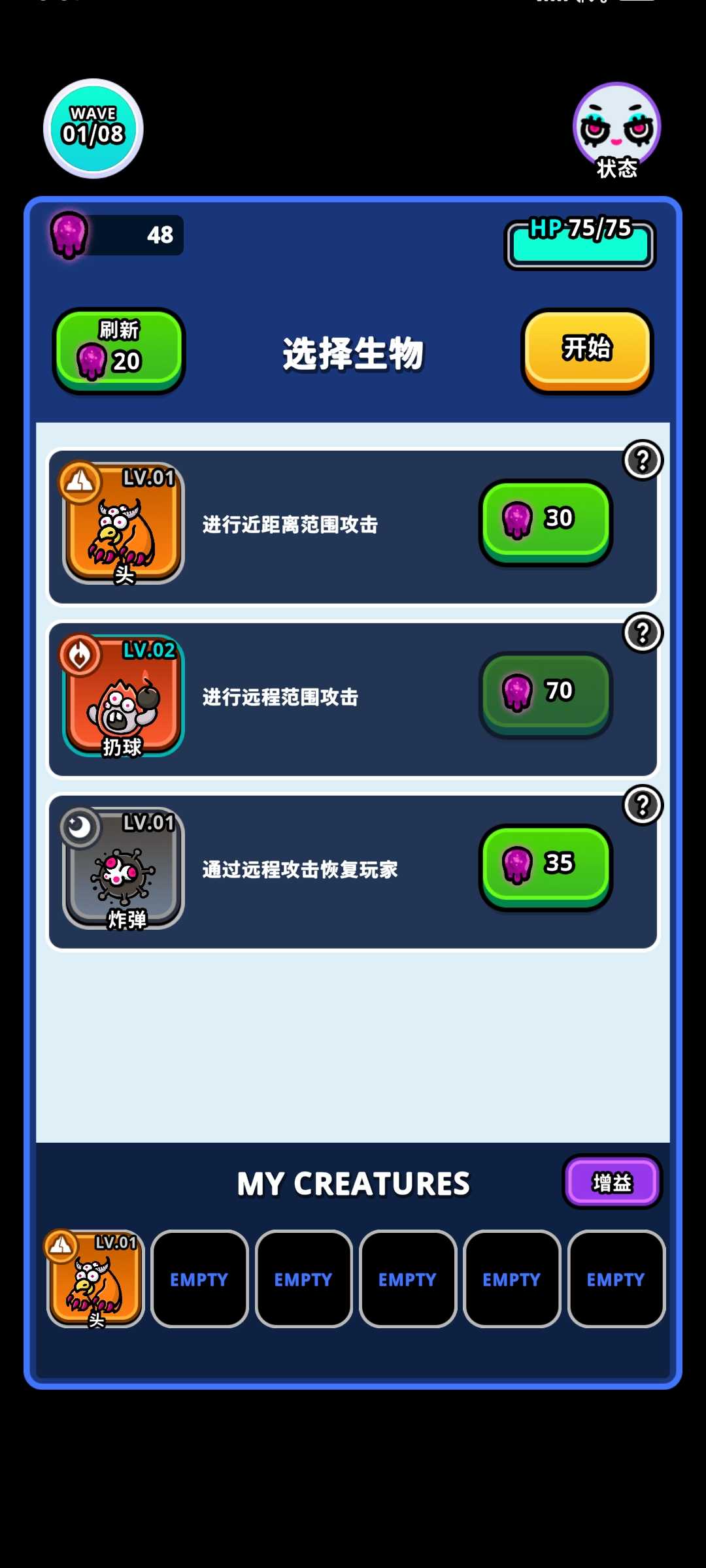Buy the 扔球 creature for 70
This screenshot has height=1568, width=706.
point(546,694)
